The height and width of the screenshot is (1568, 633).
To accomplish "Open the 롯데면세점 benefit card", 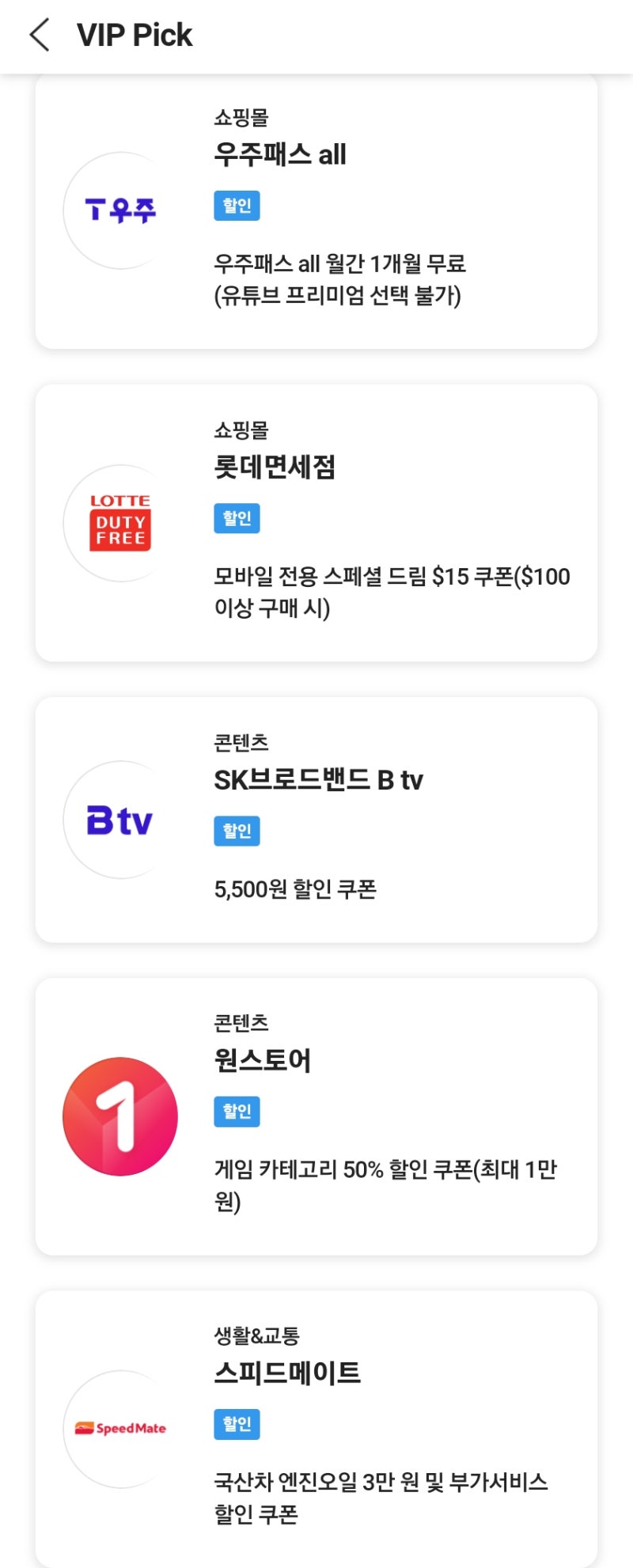I will click(x=316, y=522).
